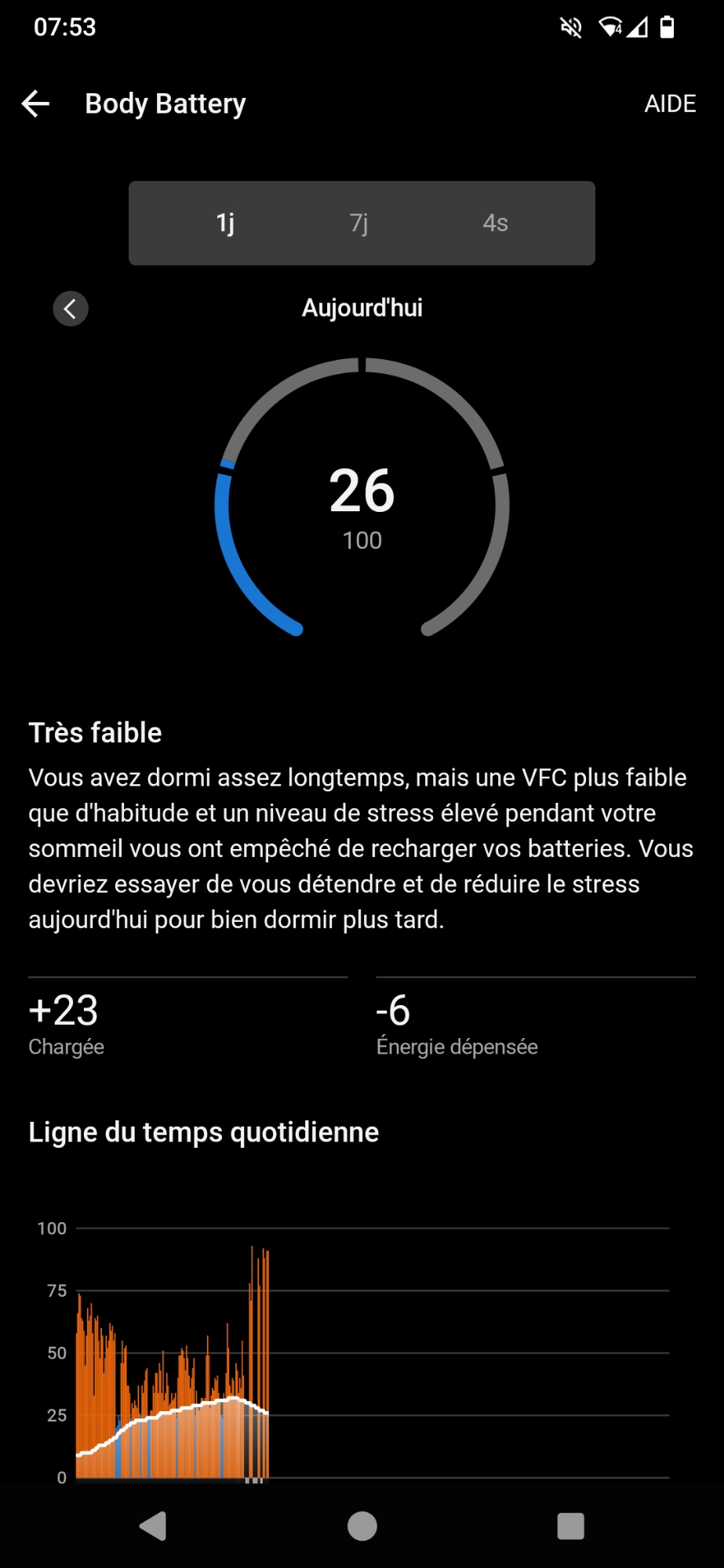The height and width of the screenshot is (1568, 724).
Task: Switch to the 7j weekly view
Action: (359, 223)
